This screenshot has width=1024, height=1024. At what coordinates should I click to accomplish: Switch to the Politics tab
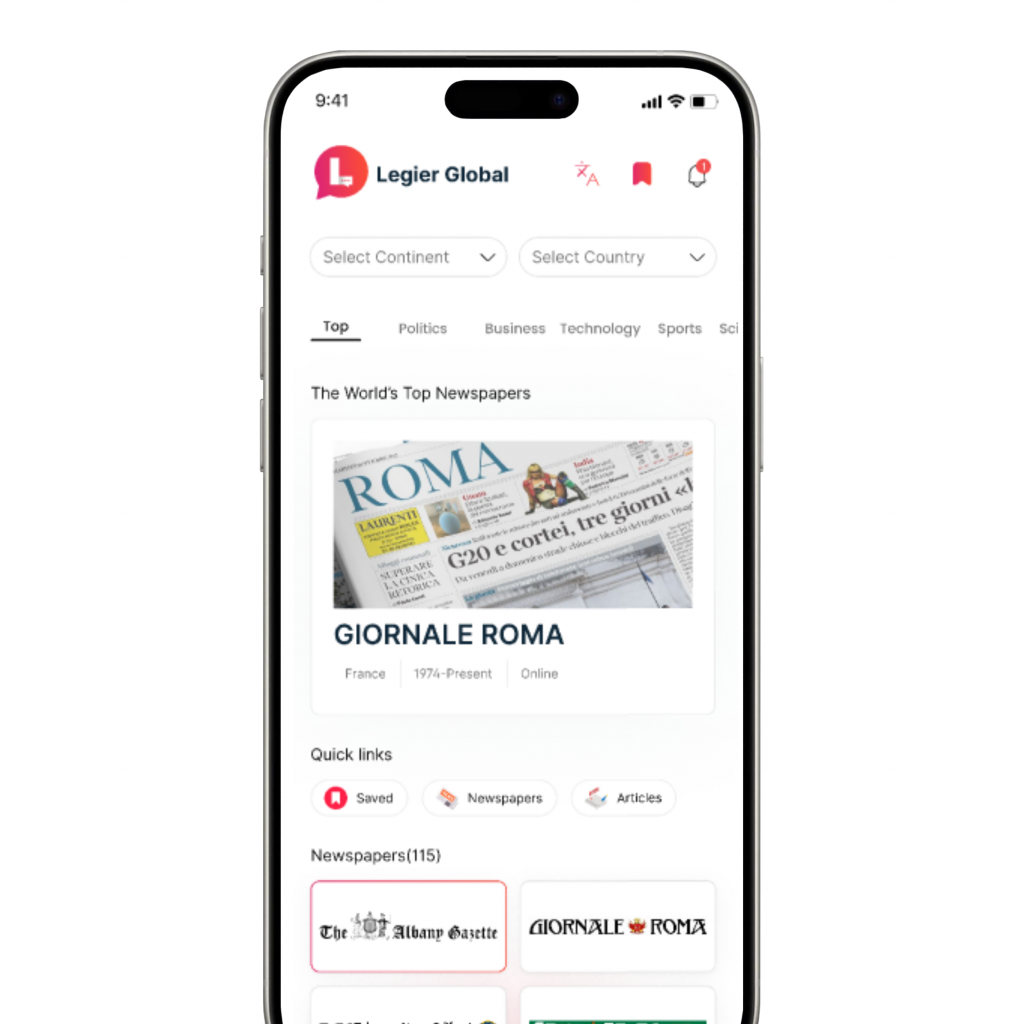coord(422,328)
